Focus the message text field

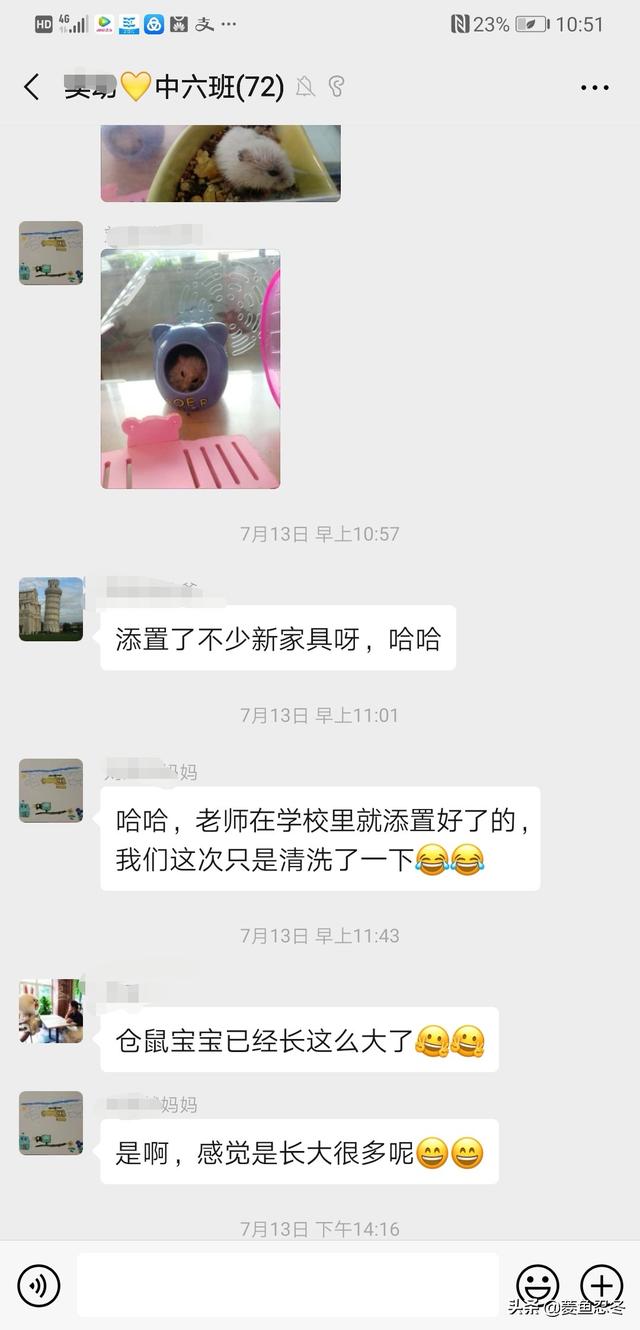coord(287,1285)
